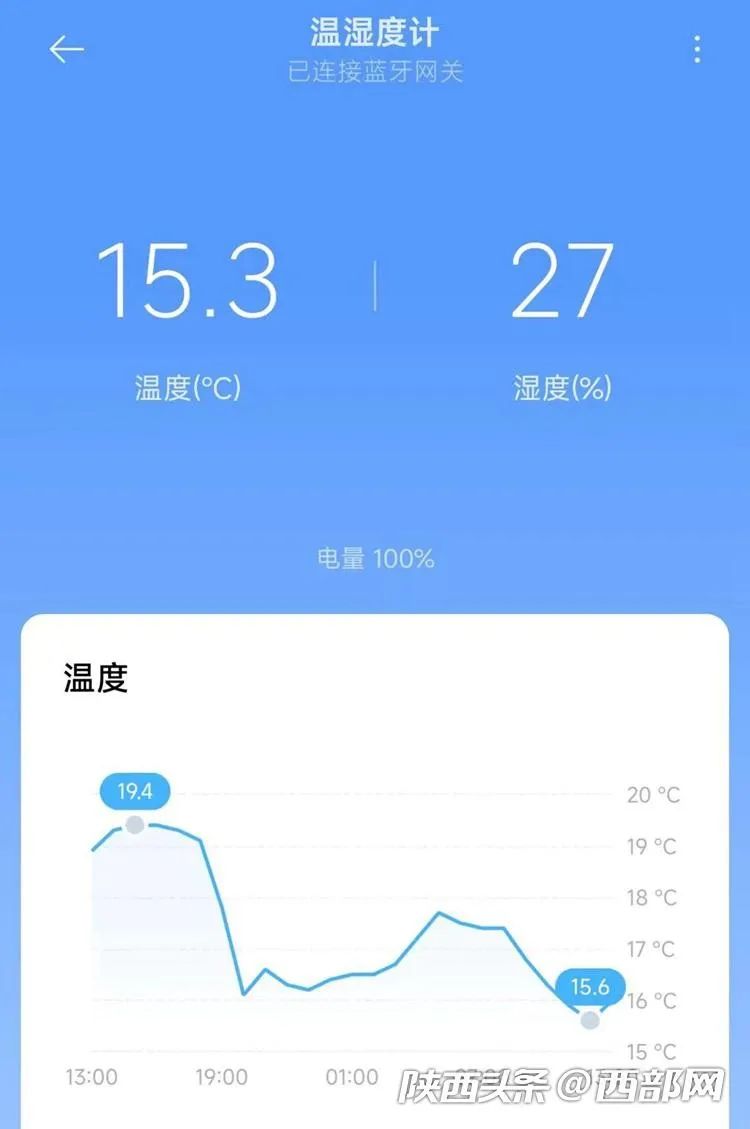This screenshot has height=1129, width=750.
Task: Open the three-dot overflow menu
Action: tap(697, 49)
